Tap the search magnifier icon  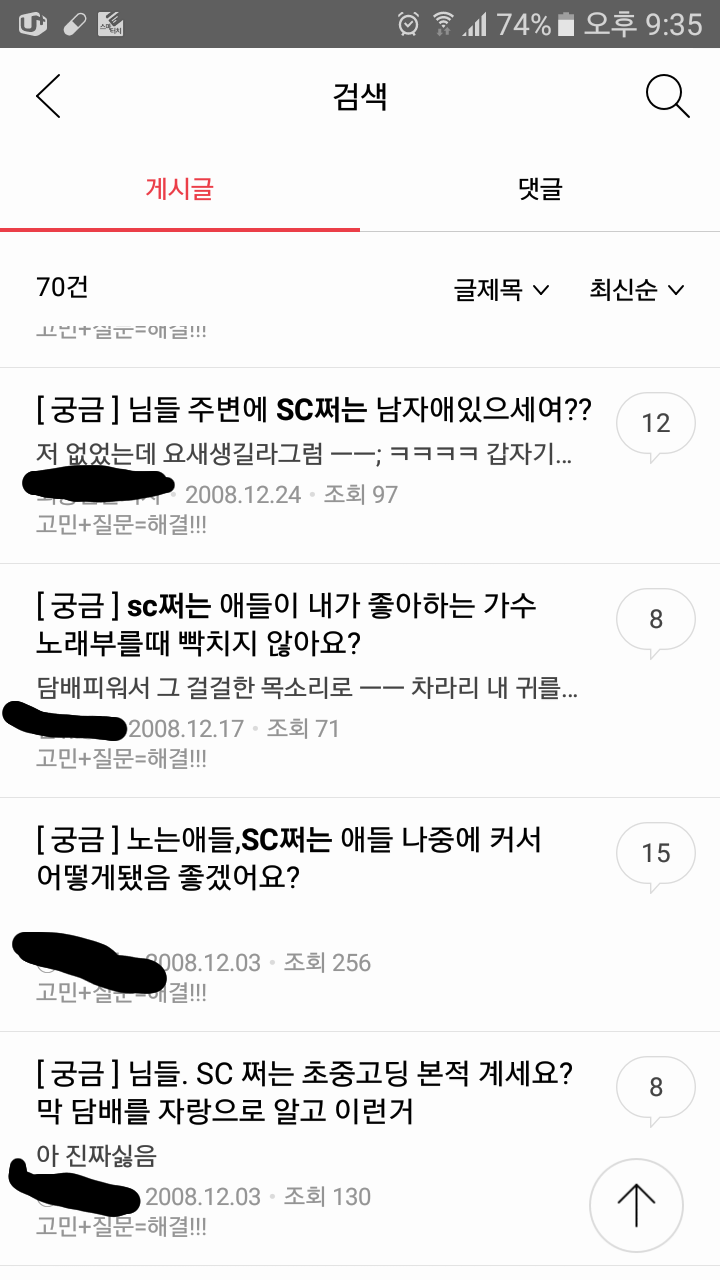point(667,96)
